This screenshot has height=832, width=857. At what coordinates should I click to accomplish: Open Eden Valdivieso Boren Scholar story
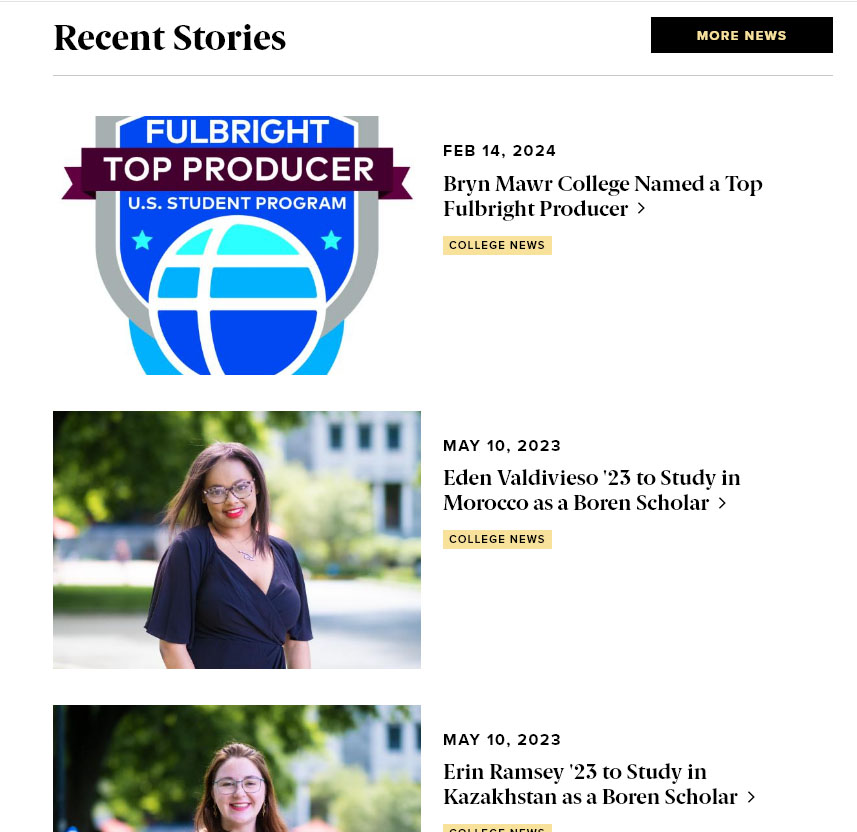592,490
